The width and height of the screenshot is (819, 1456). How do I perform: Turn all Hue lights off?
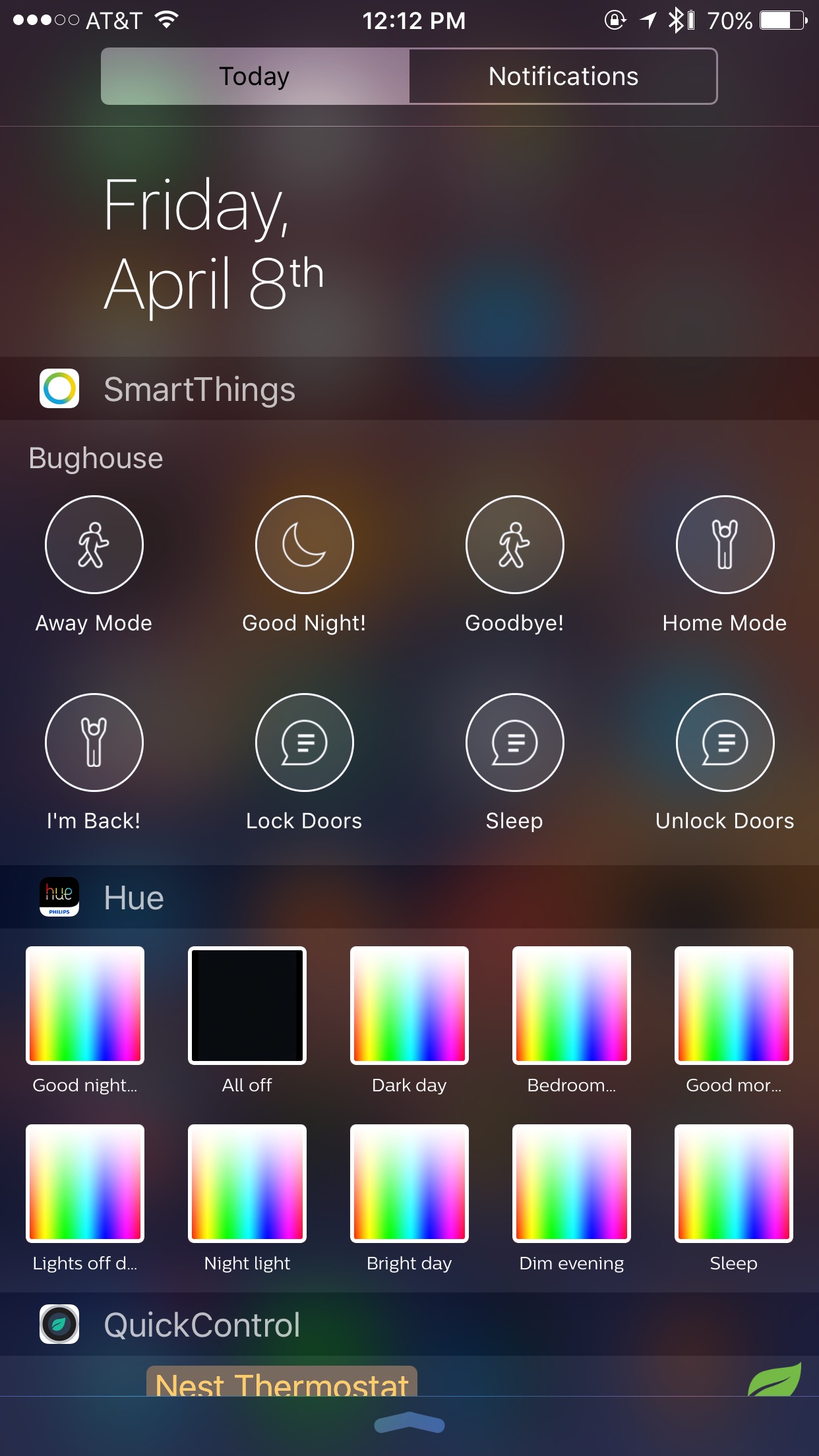247,1006
